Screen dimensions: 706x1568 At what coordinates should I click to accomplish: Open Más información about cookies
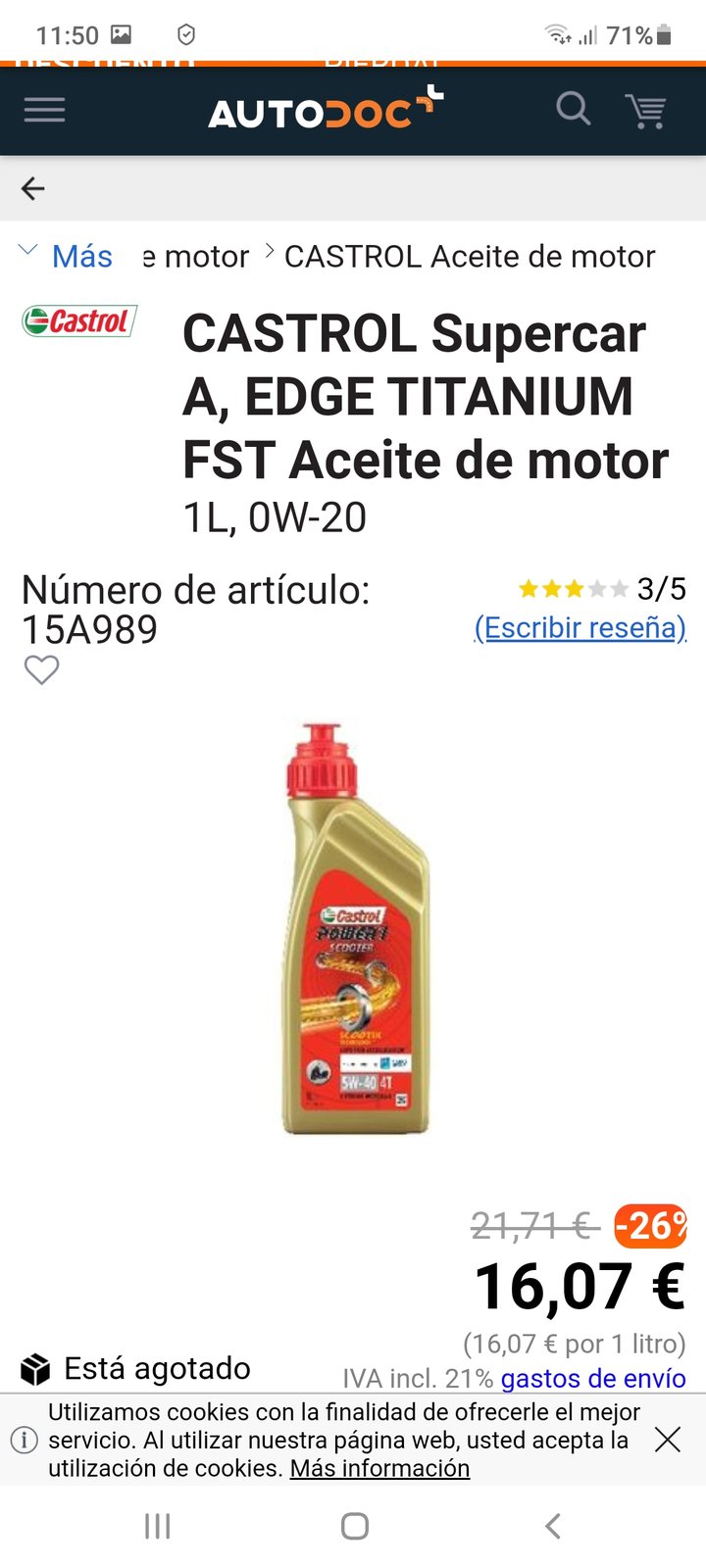pyautogui.click(x=379, y=1468)
